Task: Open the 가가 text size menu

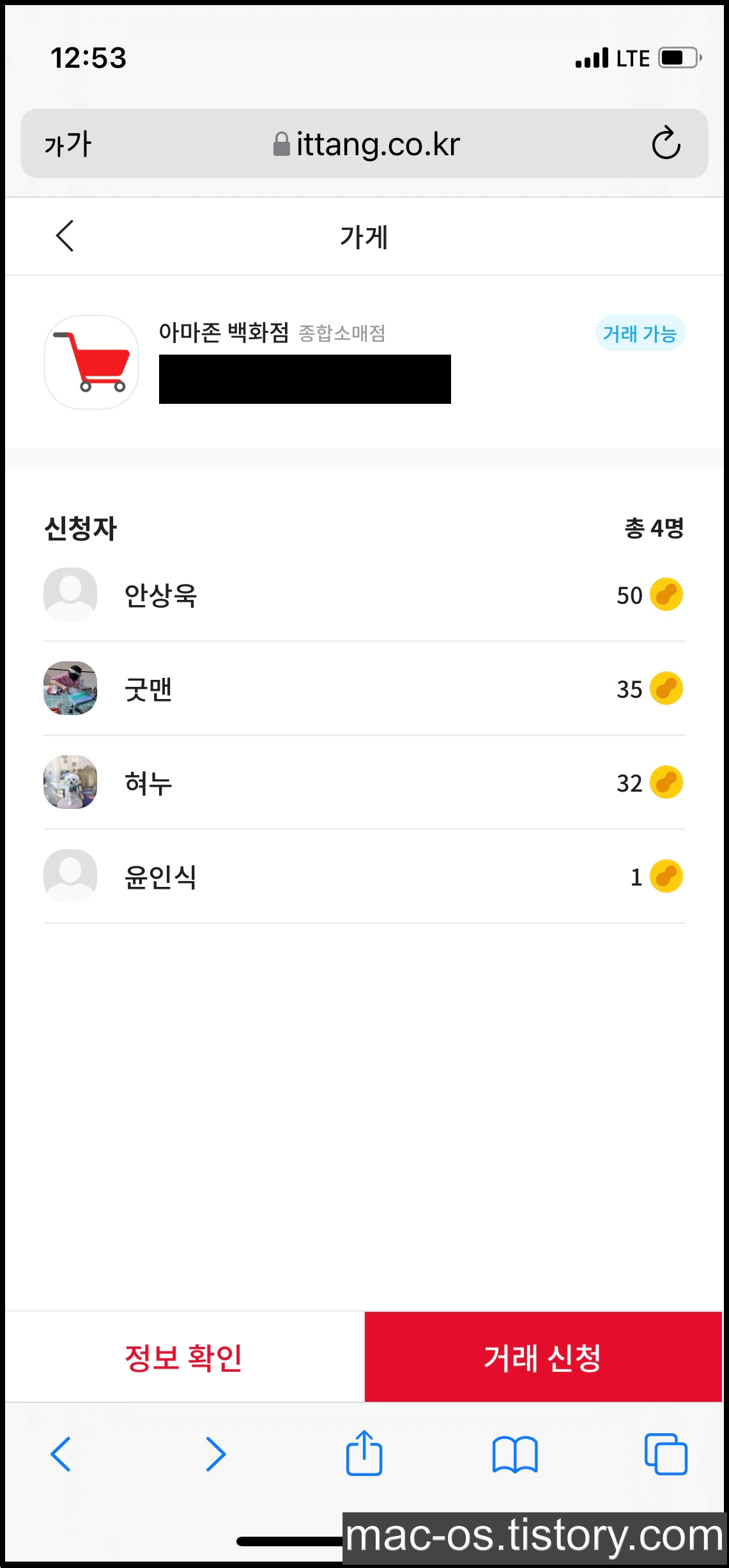Action: (x=68, y=144)
